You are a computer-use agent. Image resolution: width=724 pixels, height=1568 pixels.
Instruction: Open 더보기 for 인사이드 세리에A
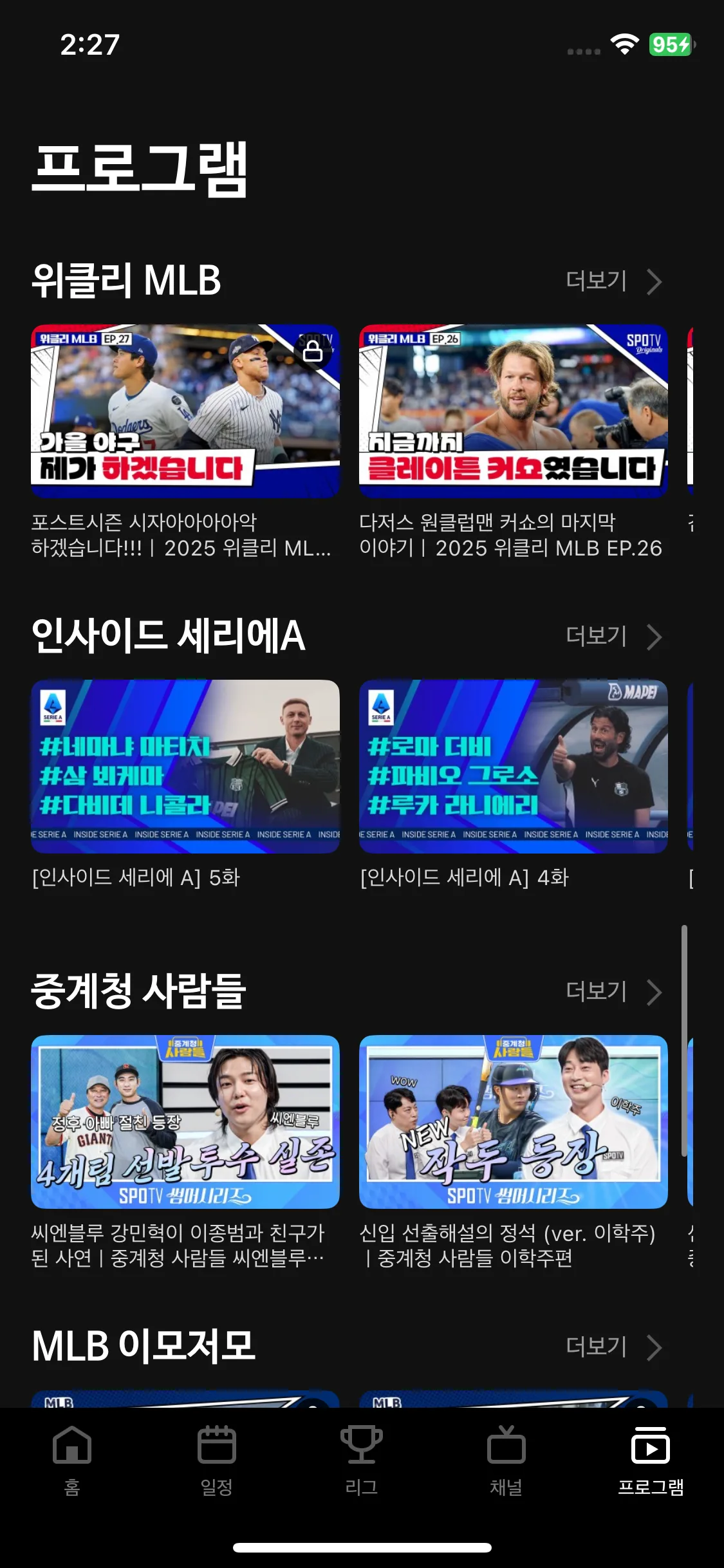pos(613,637)
